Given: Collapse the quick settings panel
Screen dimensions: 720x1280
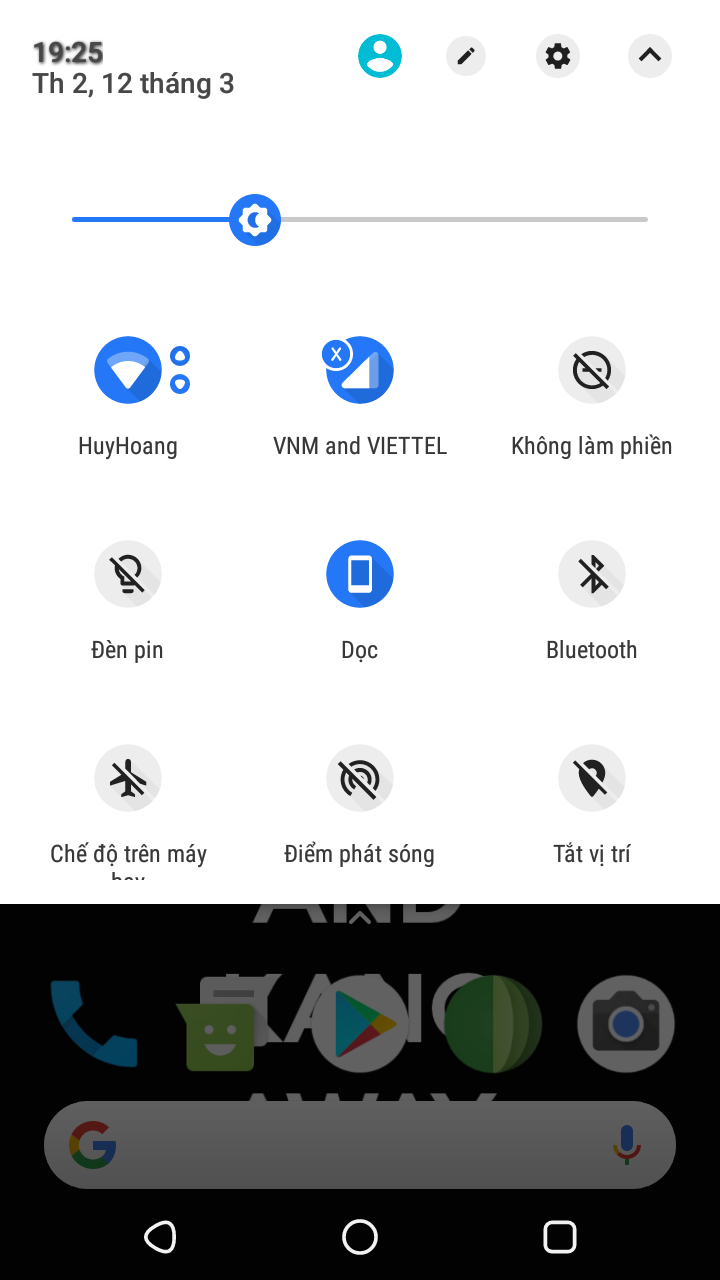Looking at the screenshot, I should [650, 56].
